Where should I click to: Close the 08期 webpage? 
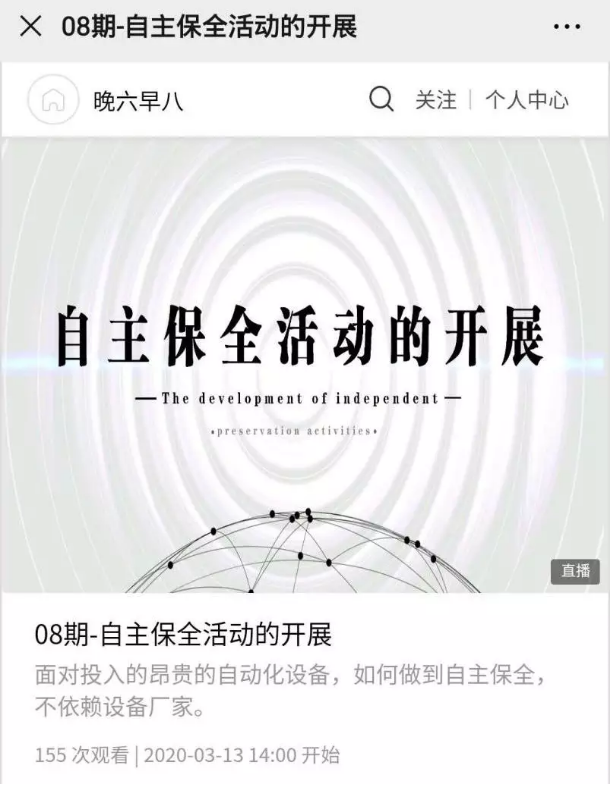[x=31, y=27]
